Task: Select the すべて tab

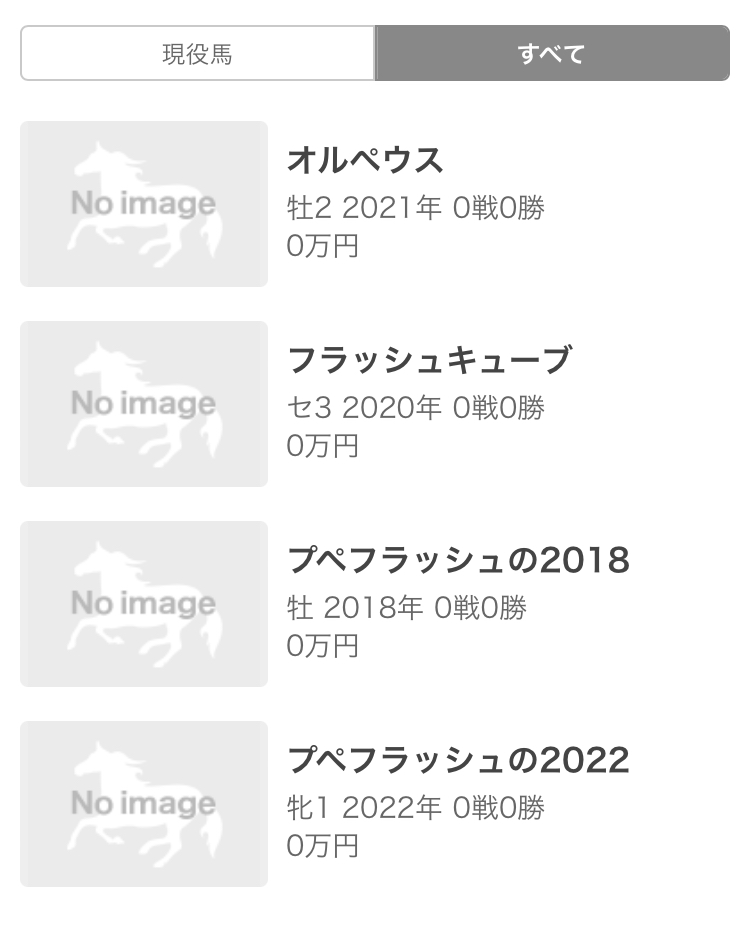Action: tap(551, 54)
